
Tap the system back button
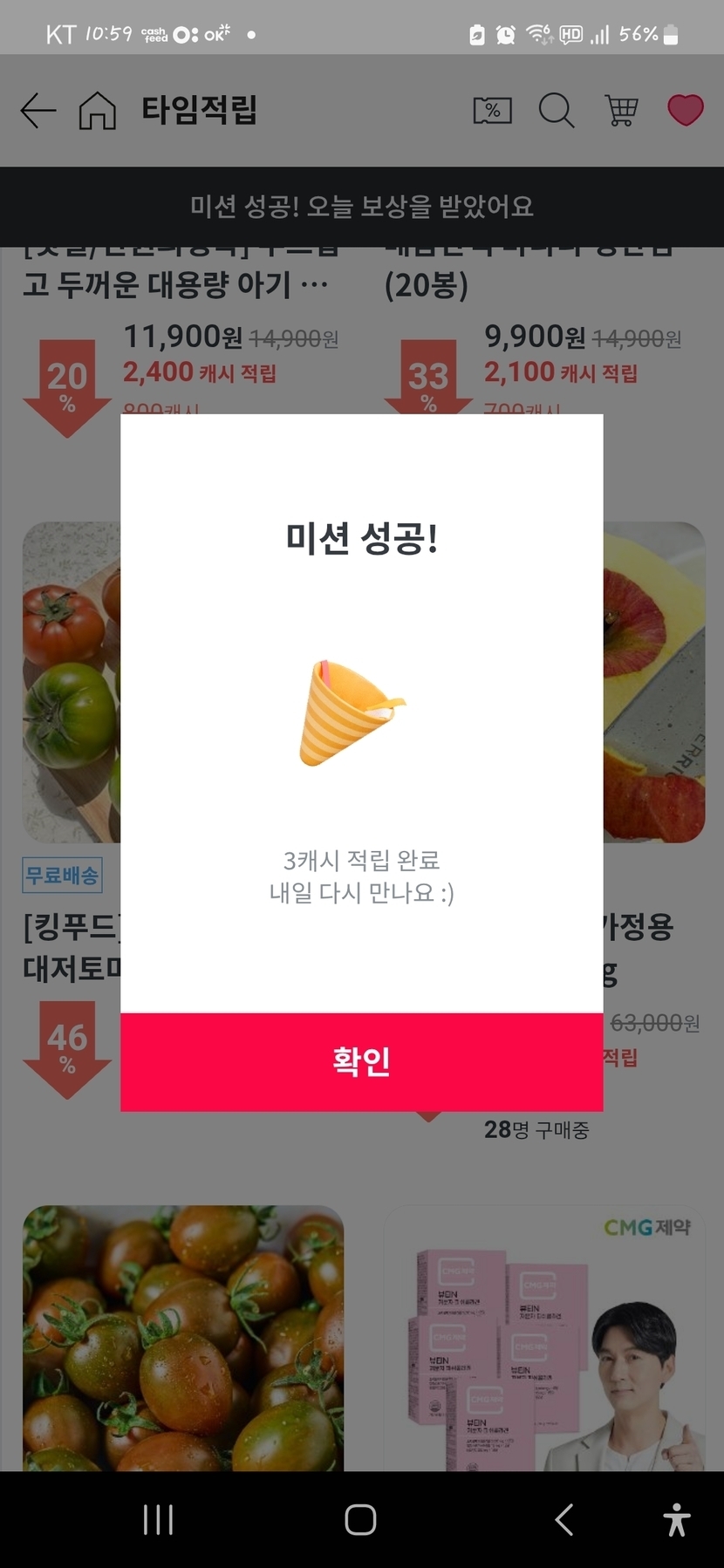click(x=564, y=1520)
